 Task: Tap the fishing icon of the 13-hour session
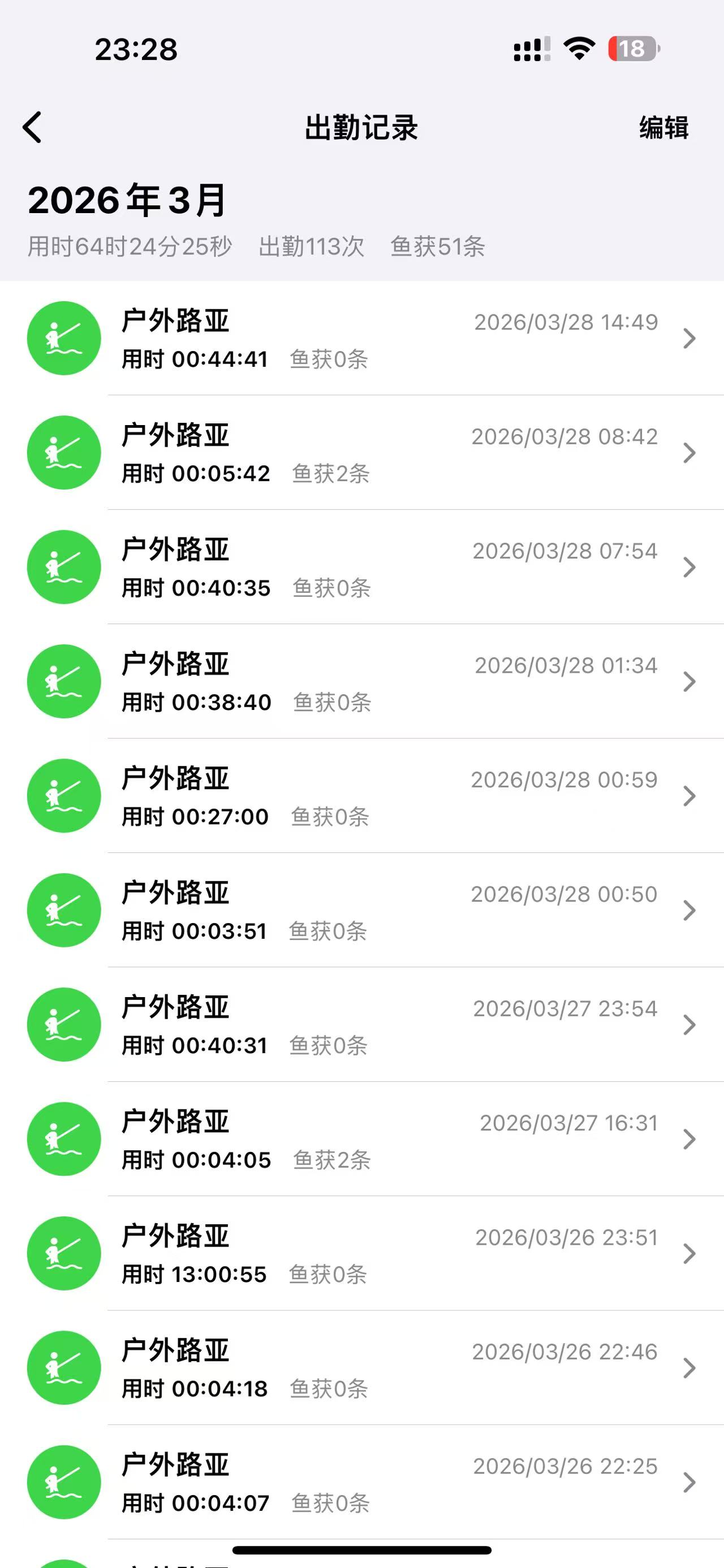[x=63, y=1254]
